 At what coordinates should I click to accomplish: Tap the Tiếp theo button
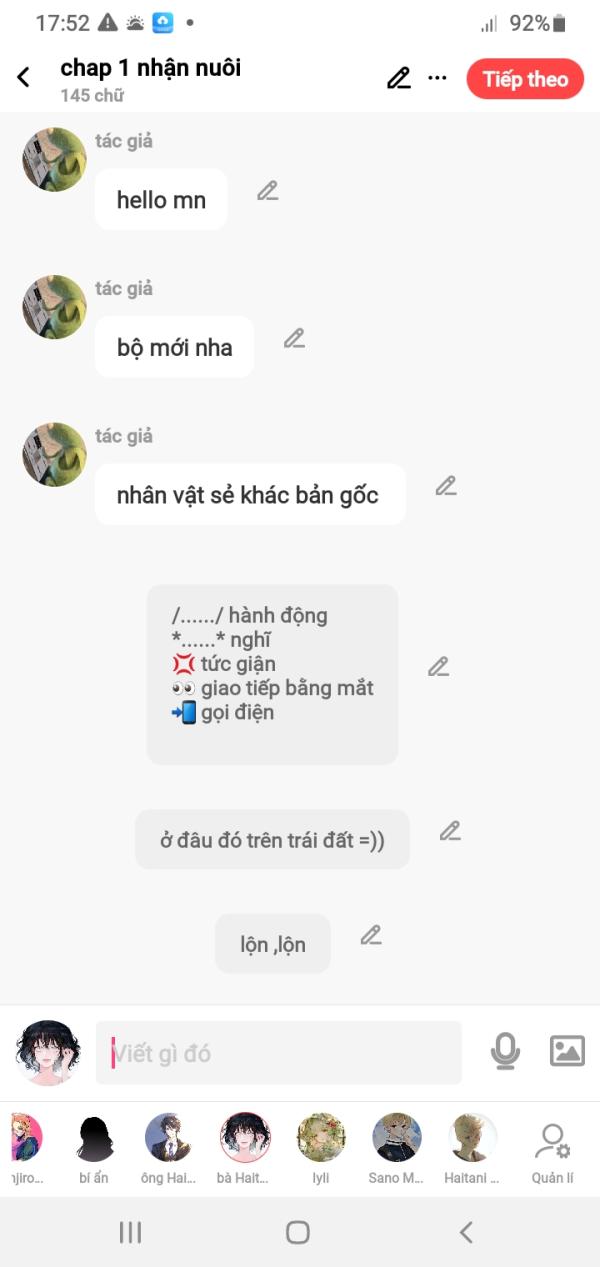(x=524, y=79)
